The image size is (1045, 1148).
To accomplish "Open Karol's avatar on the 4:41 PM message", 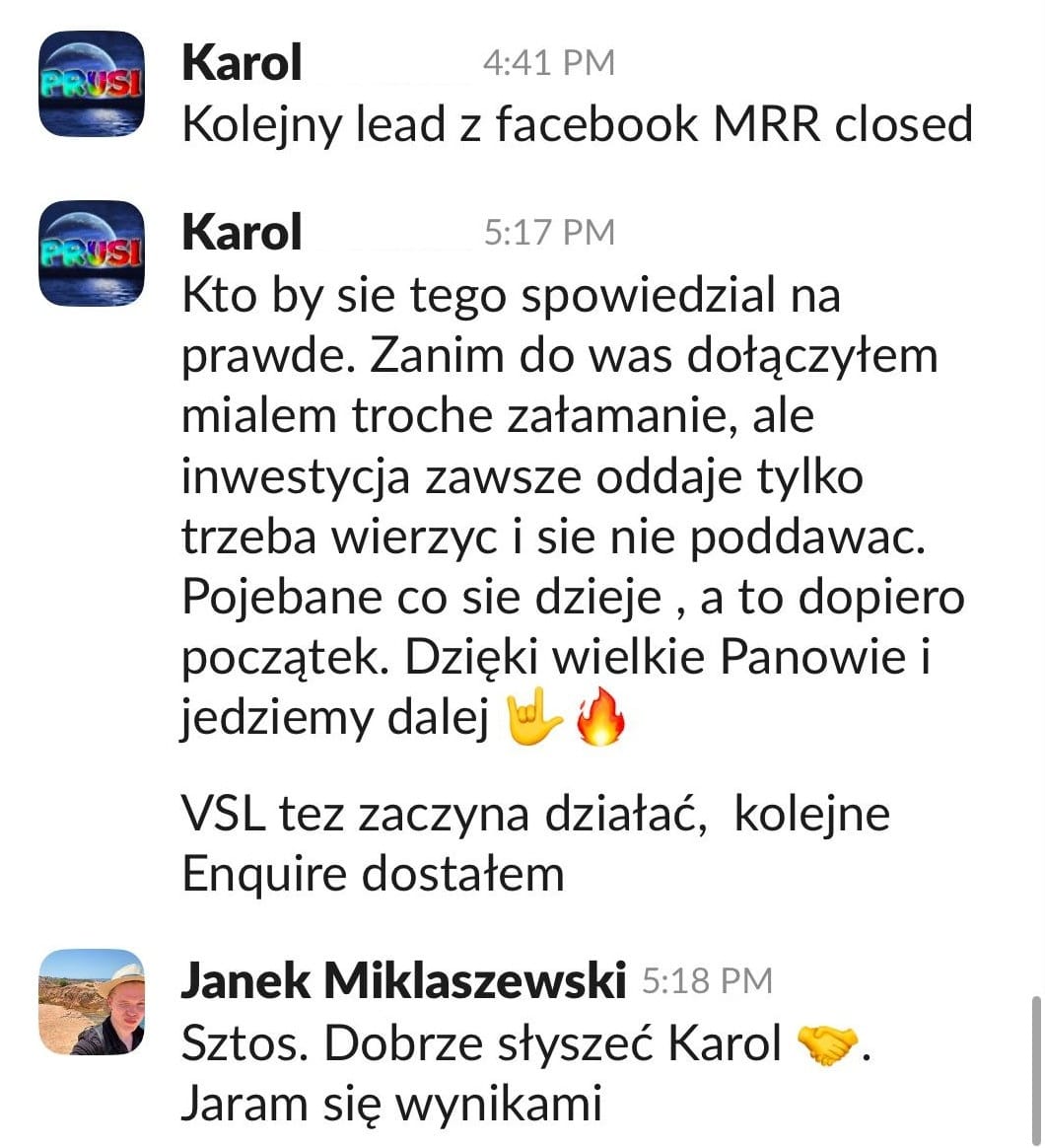I will coord(91,84).
